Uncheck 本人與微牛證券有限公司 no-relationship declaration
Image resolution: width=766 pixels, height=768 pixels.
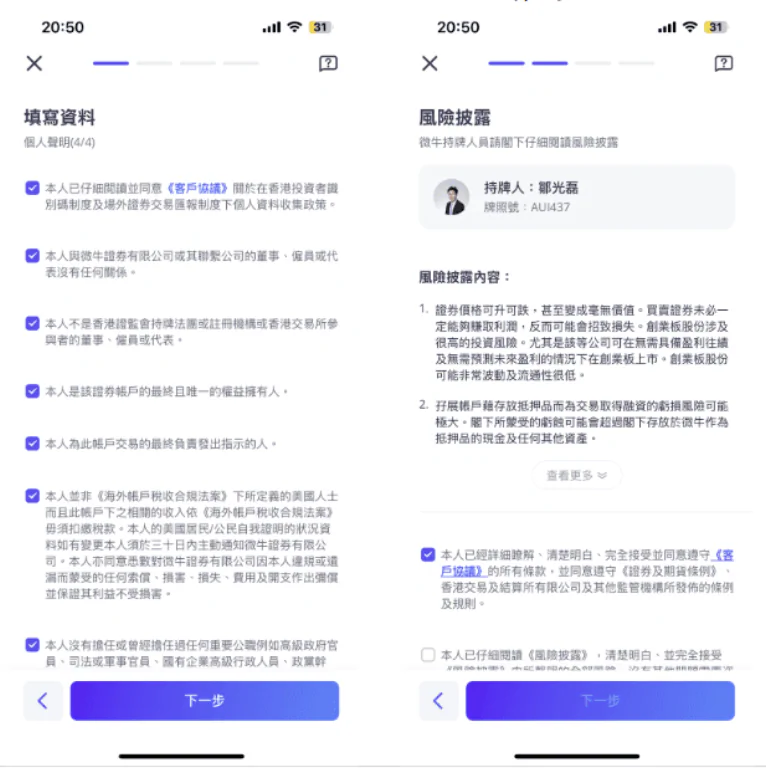33,255
